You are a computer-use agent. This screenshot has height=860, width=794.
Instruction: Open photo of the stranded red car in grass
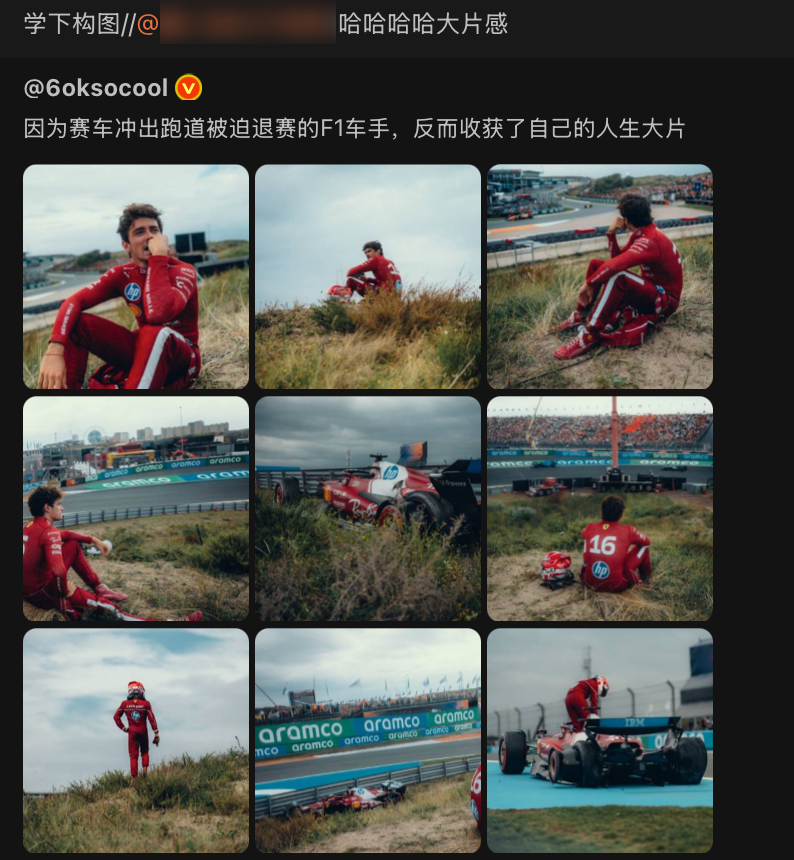pyautogui.click(x=368, y=509)
